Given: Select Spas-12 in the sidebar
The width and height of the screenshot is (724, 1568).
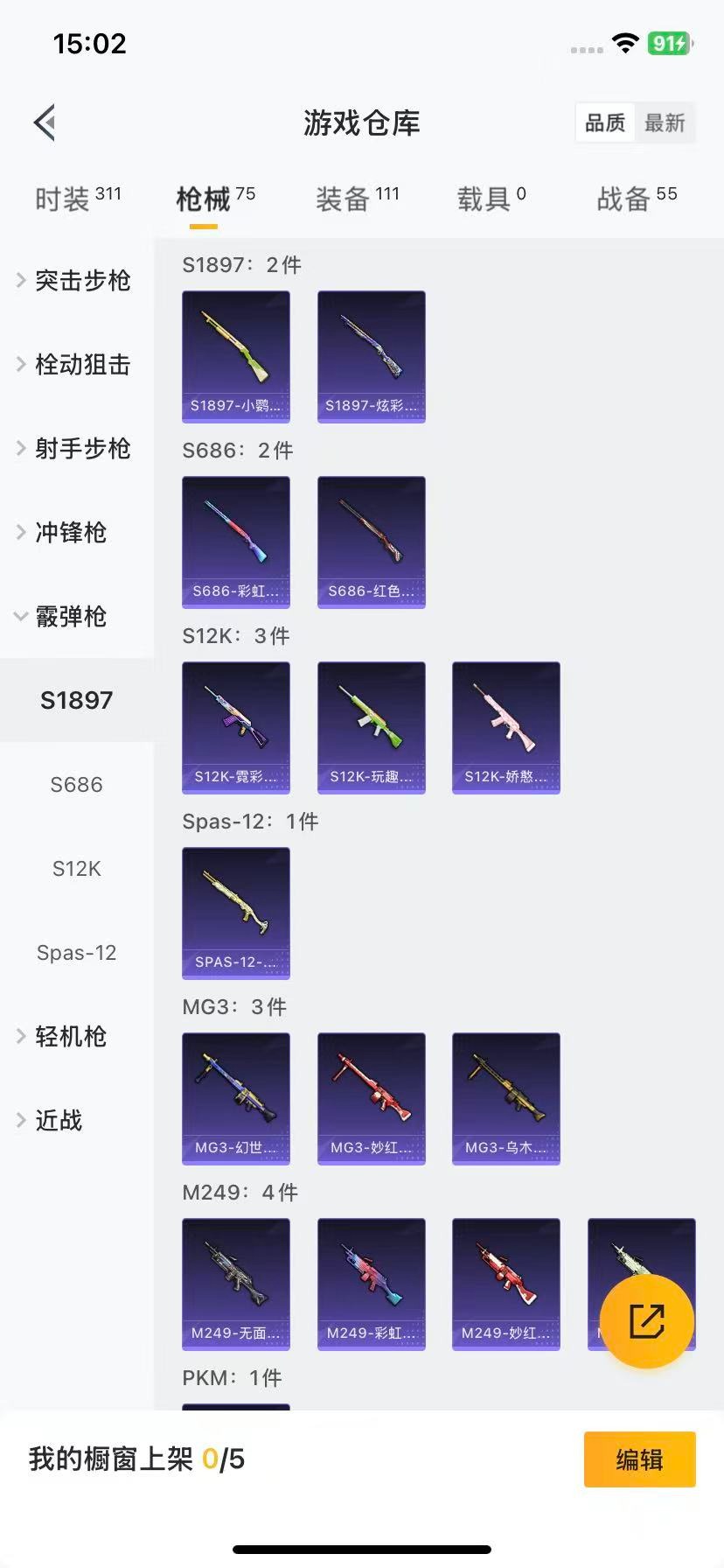Looking at the screenshot, I should point(76,953).
